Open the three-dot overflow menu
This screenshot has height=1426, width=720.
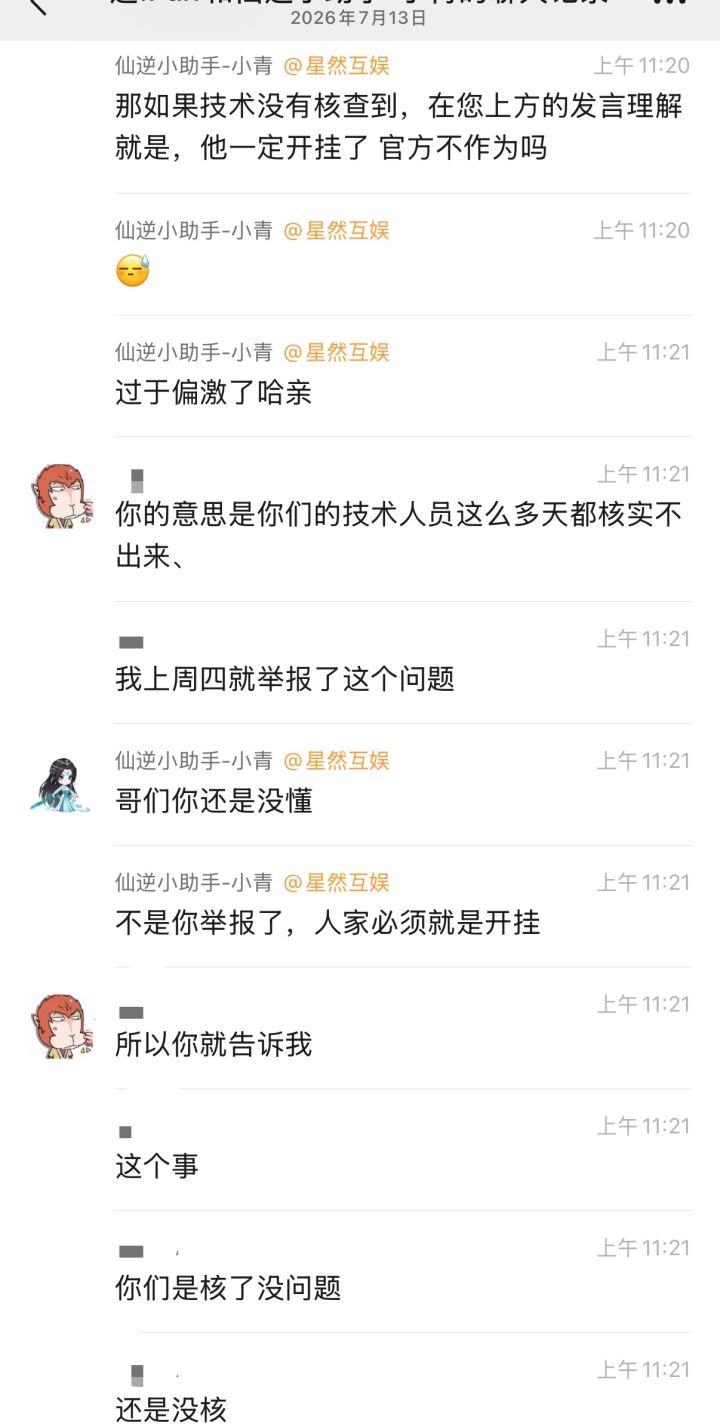pyautogui.click(x=670, y=3)
